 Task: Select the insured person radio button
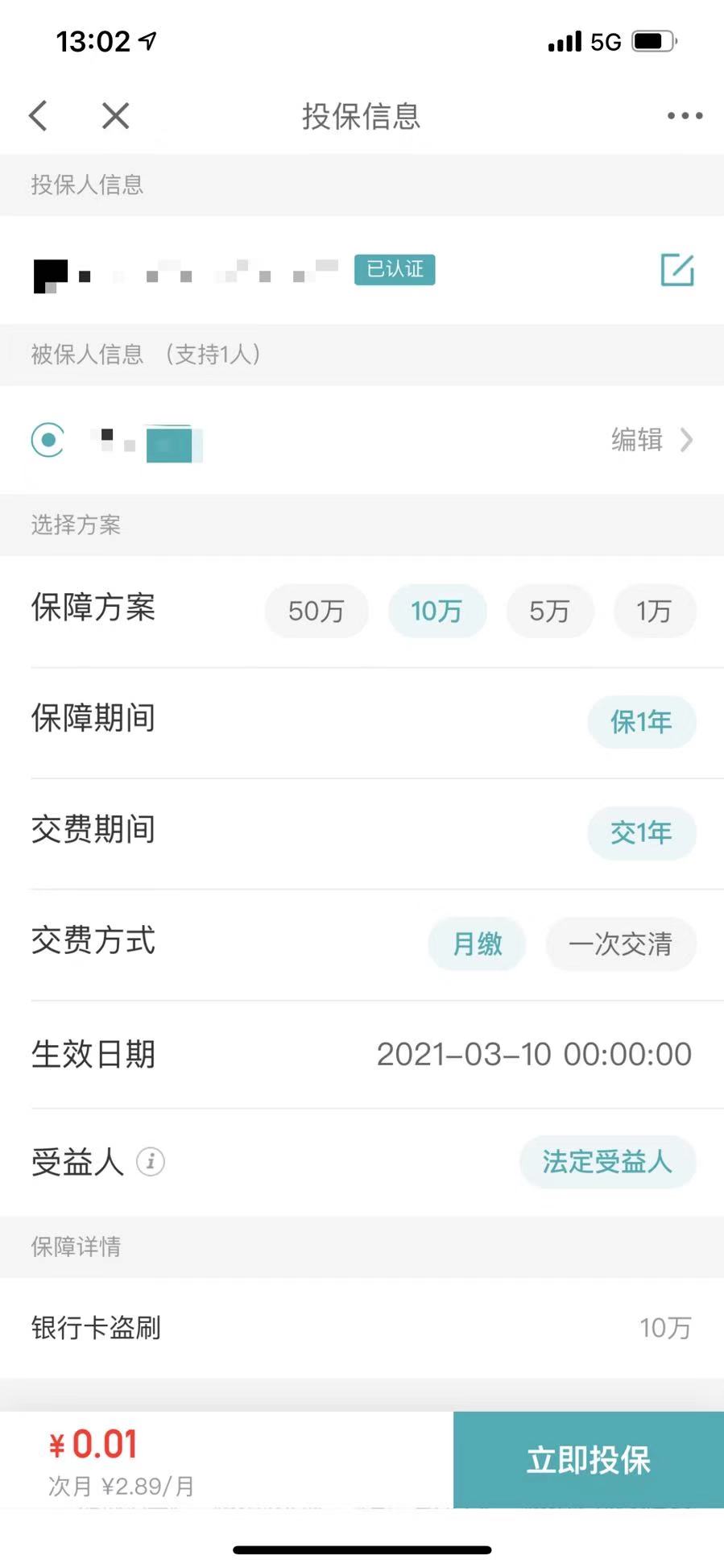pyautogui.click(x=48, y=440)
